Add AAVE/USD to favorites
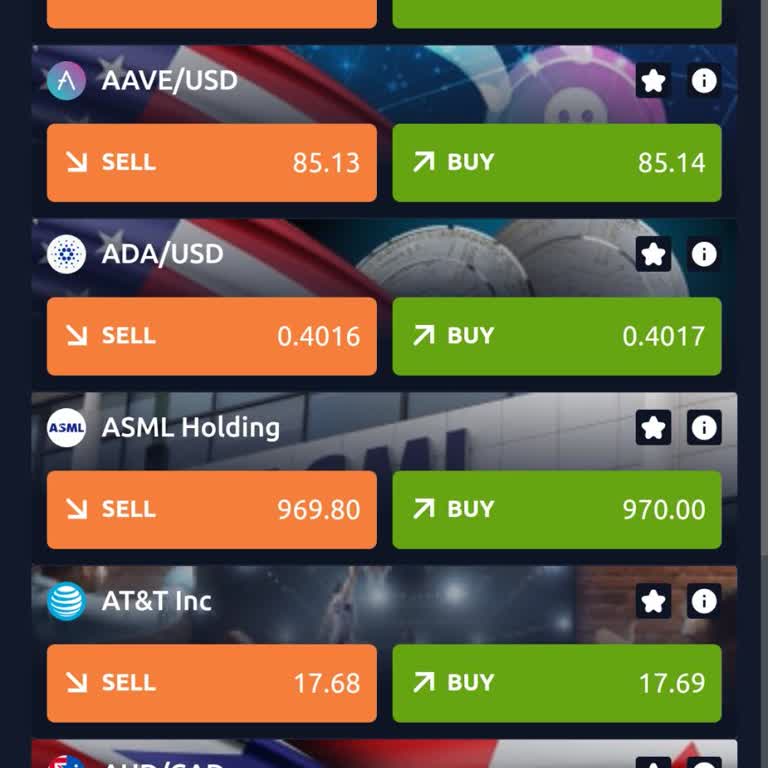The height and width of the screenshot is (768, 768). click(653, 81)
